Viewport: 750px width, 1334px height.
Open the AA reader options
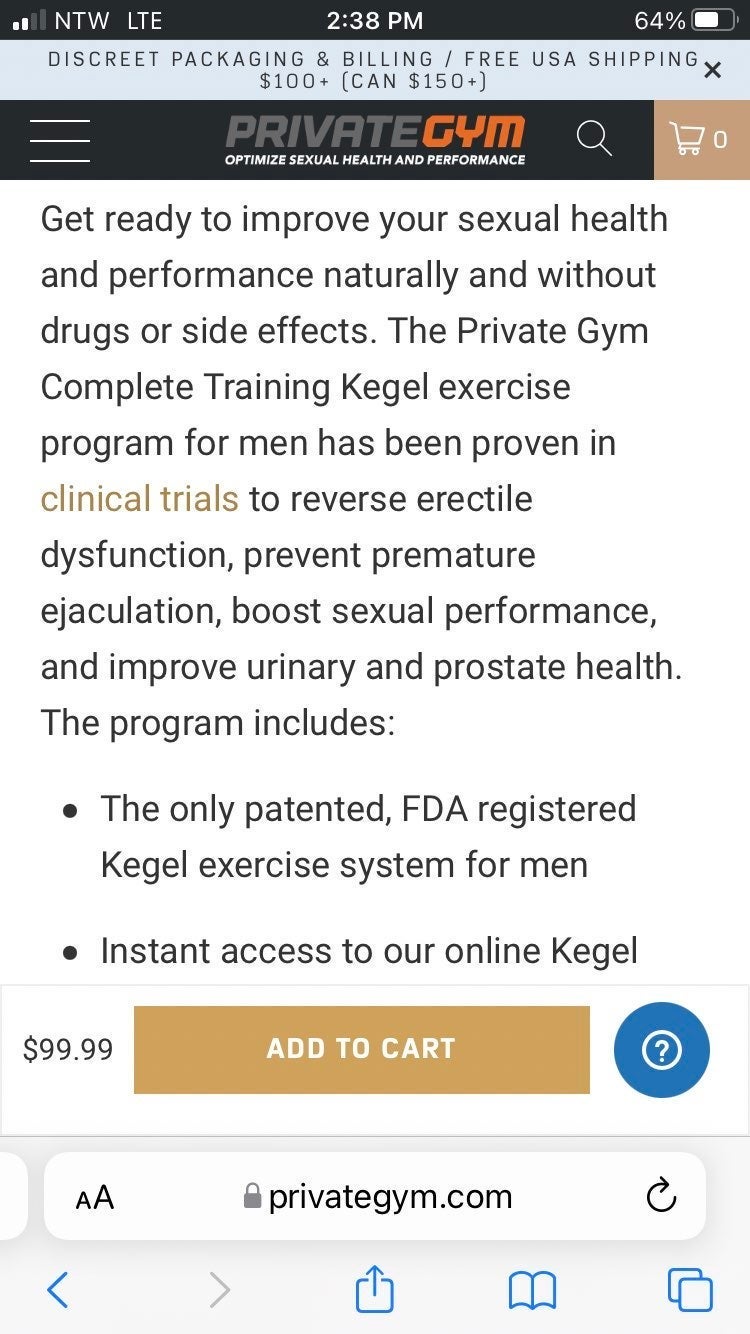point(95,1197)
